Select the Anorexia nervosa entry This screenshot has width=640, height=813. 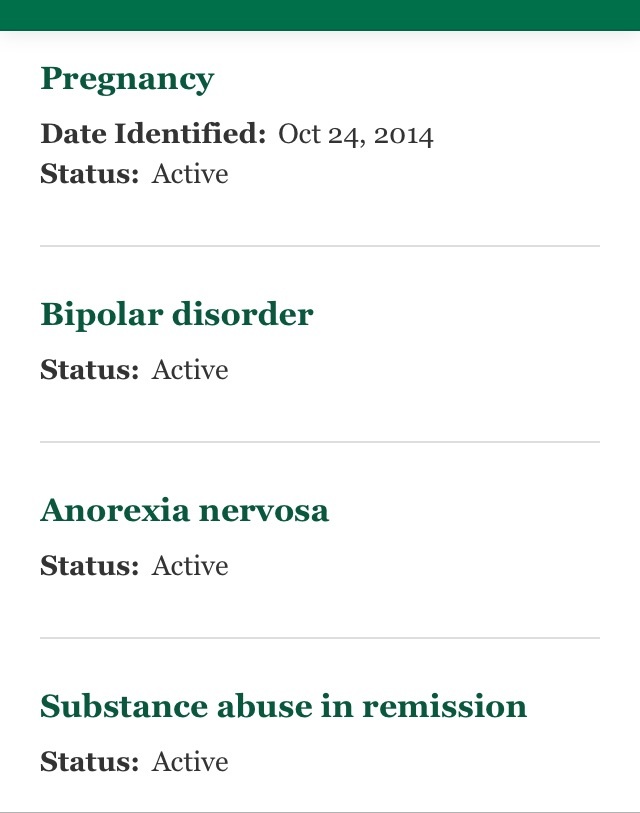pyautogui.click(x=184, y=511)
